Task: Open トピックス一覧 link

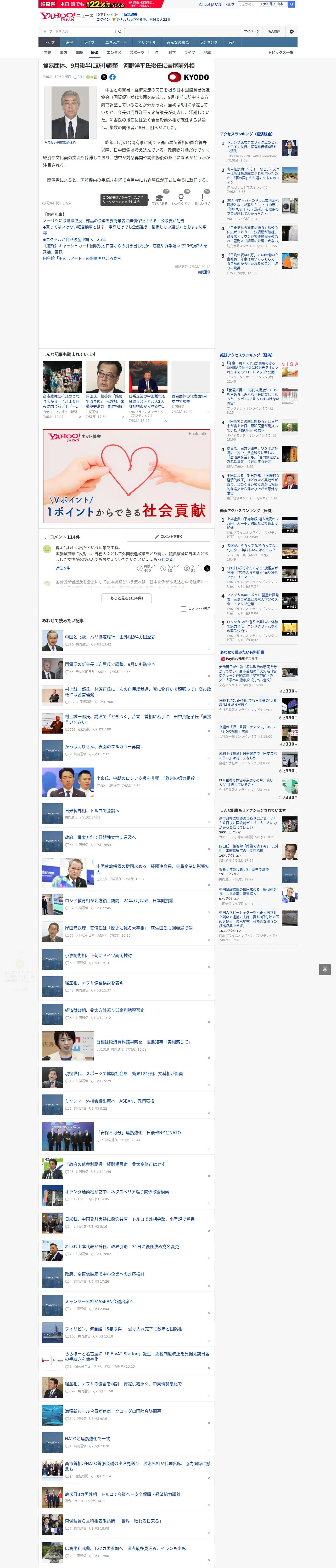Action: [281, 52]
